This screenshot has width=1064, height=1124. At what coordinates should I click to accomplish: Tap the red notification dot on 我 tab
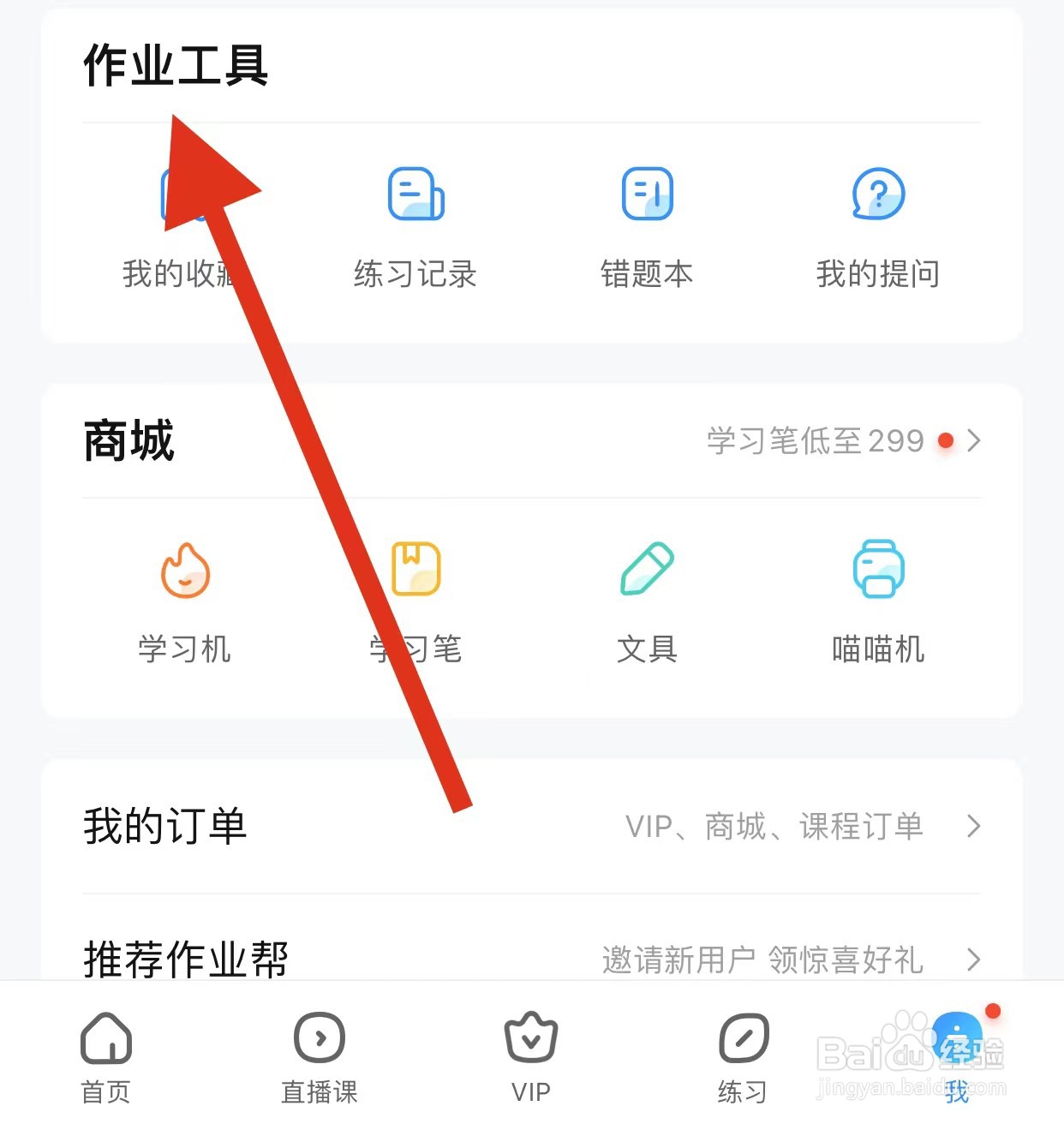pyautogui.click(x=991, y=1012)
